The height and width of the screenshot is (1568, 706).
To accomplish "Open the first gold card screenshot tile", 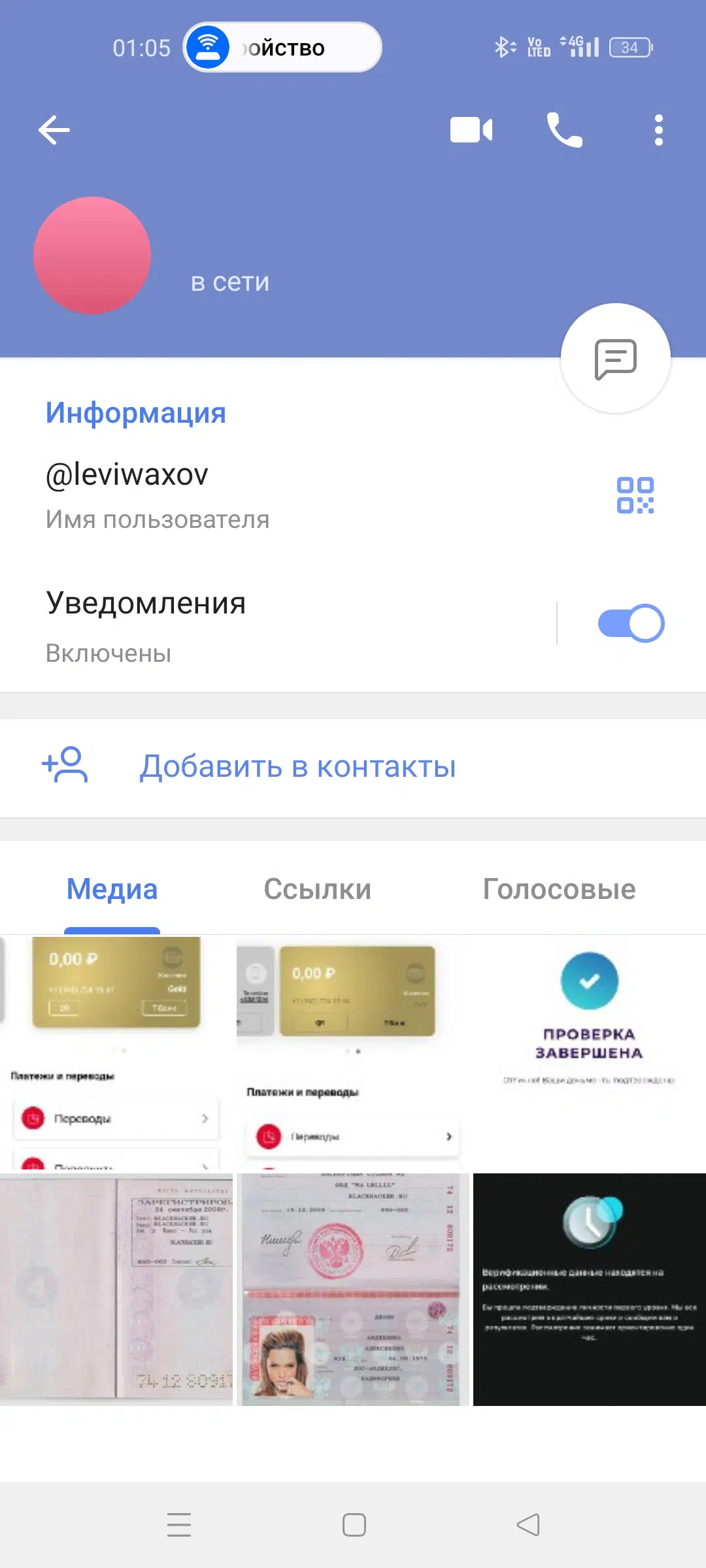I will [x=116, y=1053].
